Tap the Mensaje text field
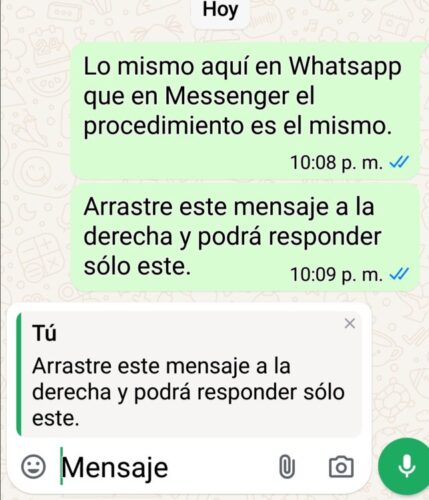Image resolution: width=429 pixels, height=500 pixels. click(163, 467)
